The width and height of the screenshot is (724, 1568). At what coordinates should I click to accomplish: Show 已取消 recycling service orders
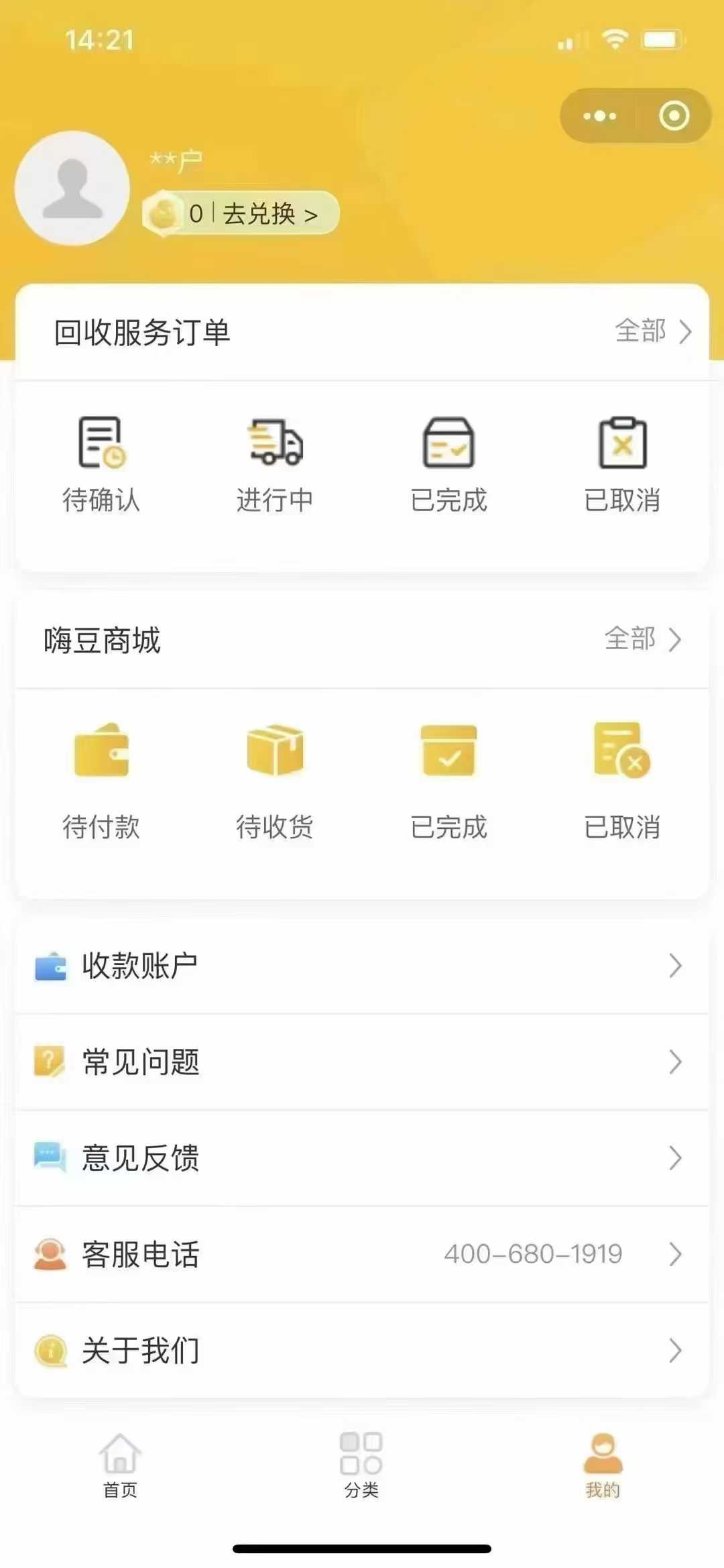[x=622, y=464]
